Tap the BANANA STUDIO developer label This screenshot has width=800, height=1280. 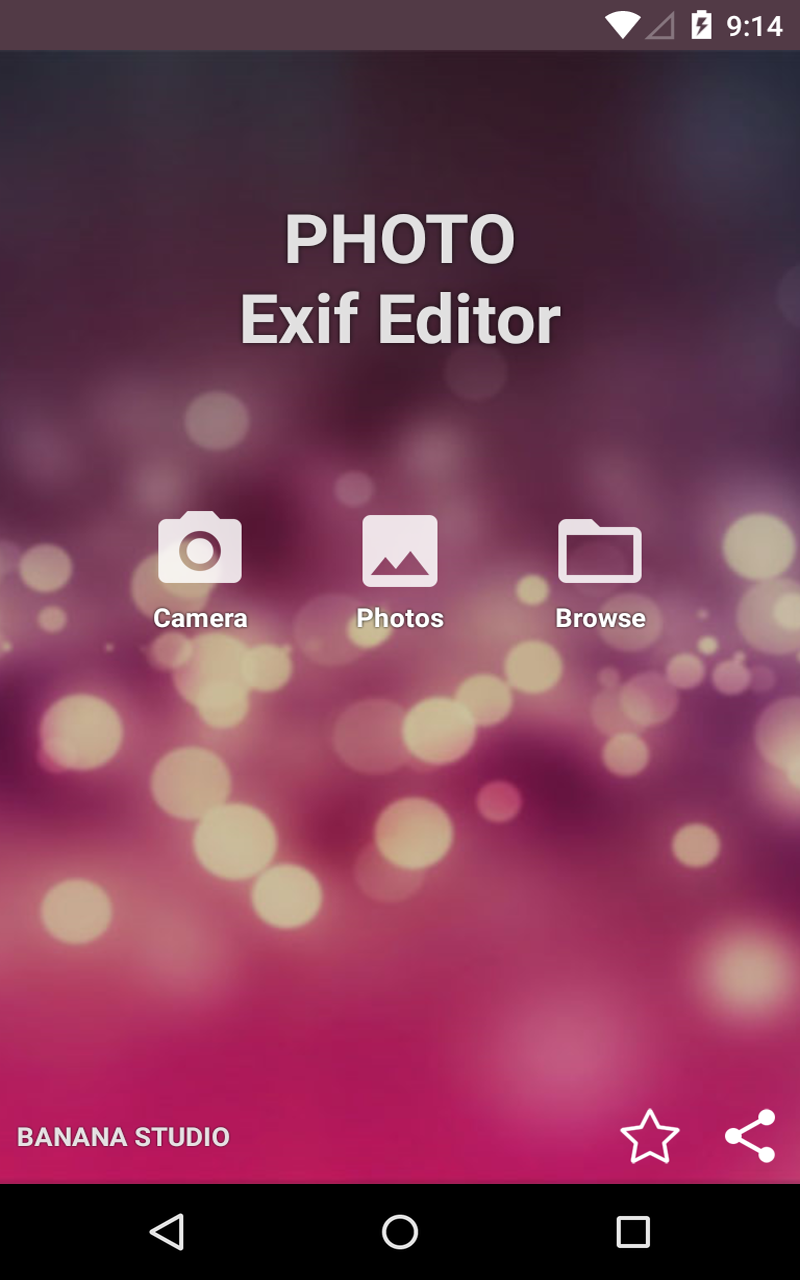click(124, 1136)
